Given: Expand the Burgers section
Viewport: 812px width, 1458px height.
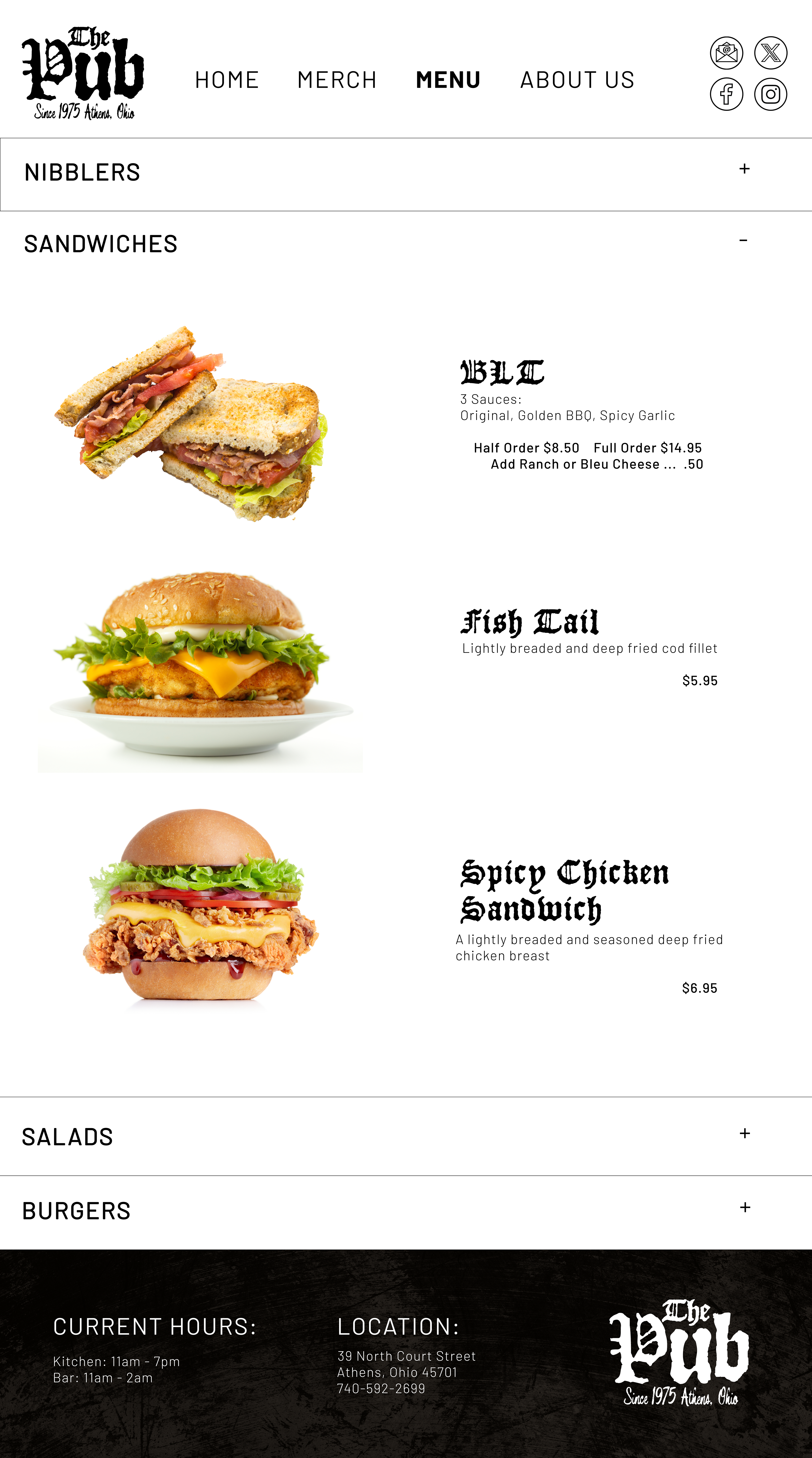Looking at the screenshot, I should pos(745,1207).
